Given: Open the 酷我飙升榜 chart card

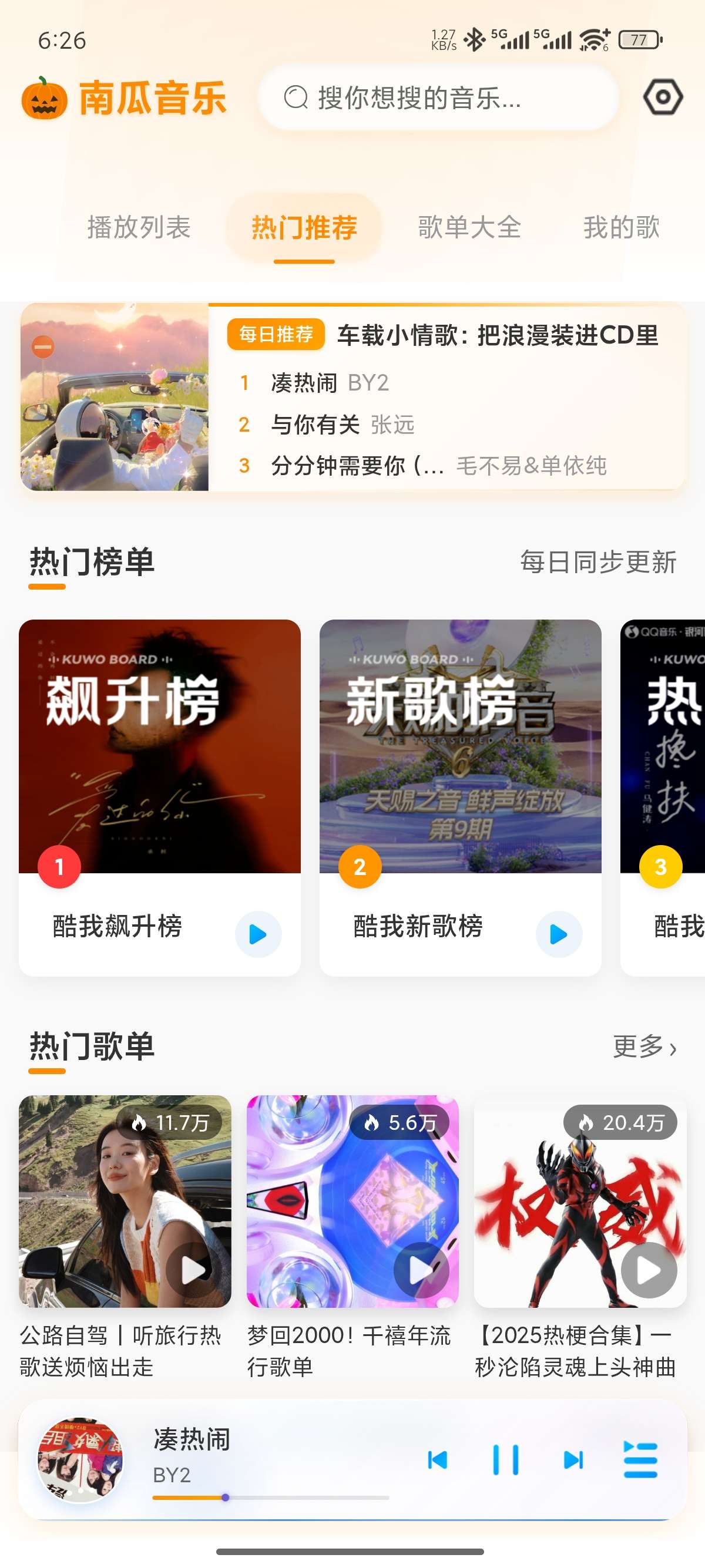Looking at the screenshot, I should pyautogui.click(x=160, y=747).
